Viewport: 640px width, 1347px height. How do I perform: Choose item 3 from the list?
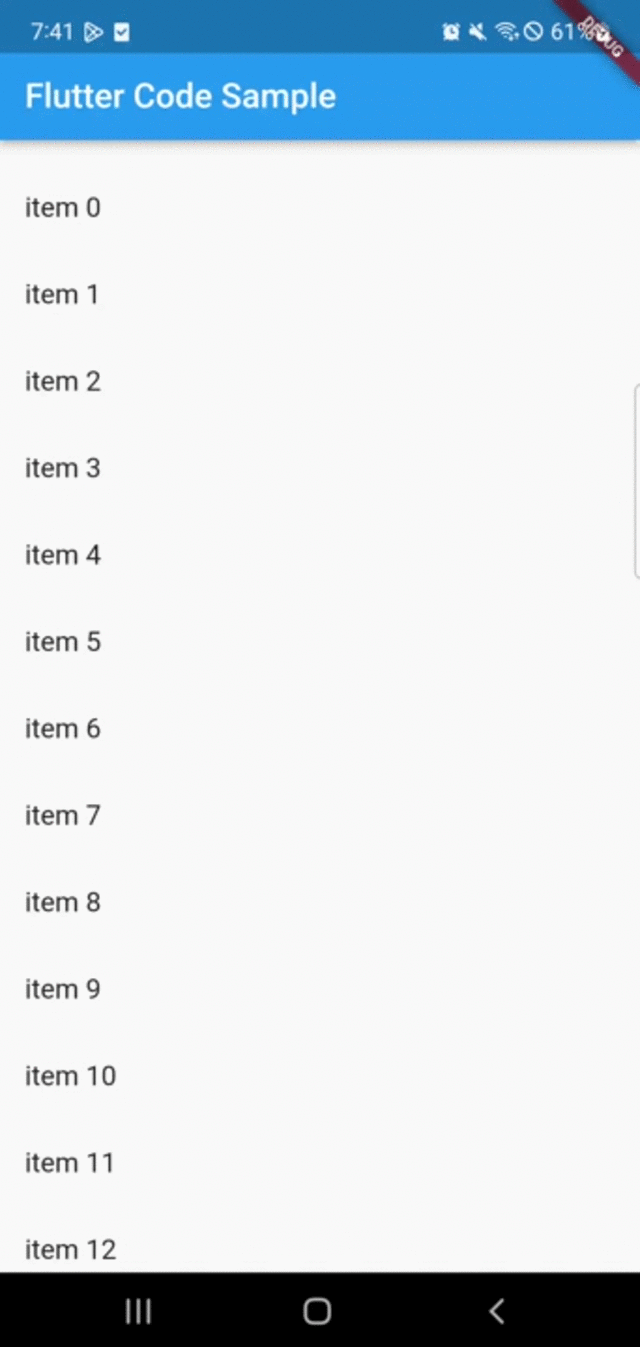[63, 469]
